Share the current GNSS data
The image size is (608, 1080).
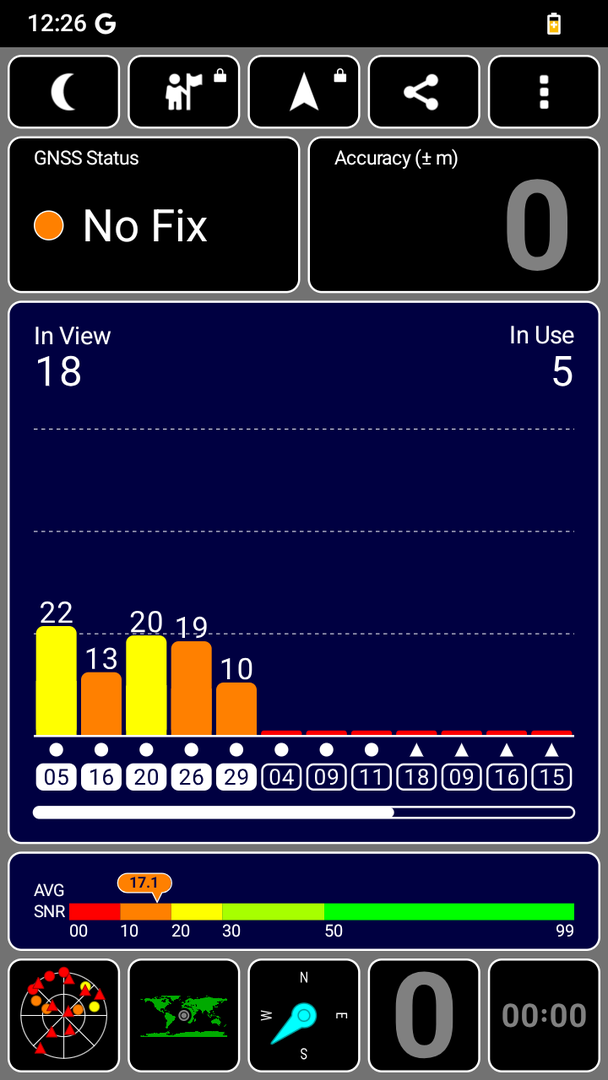423,92
